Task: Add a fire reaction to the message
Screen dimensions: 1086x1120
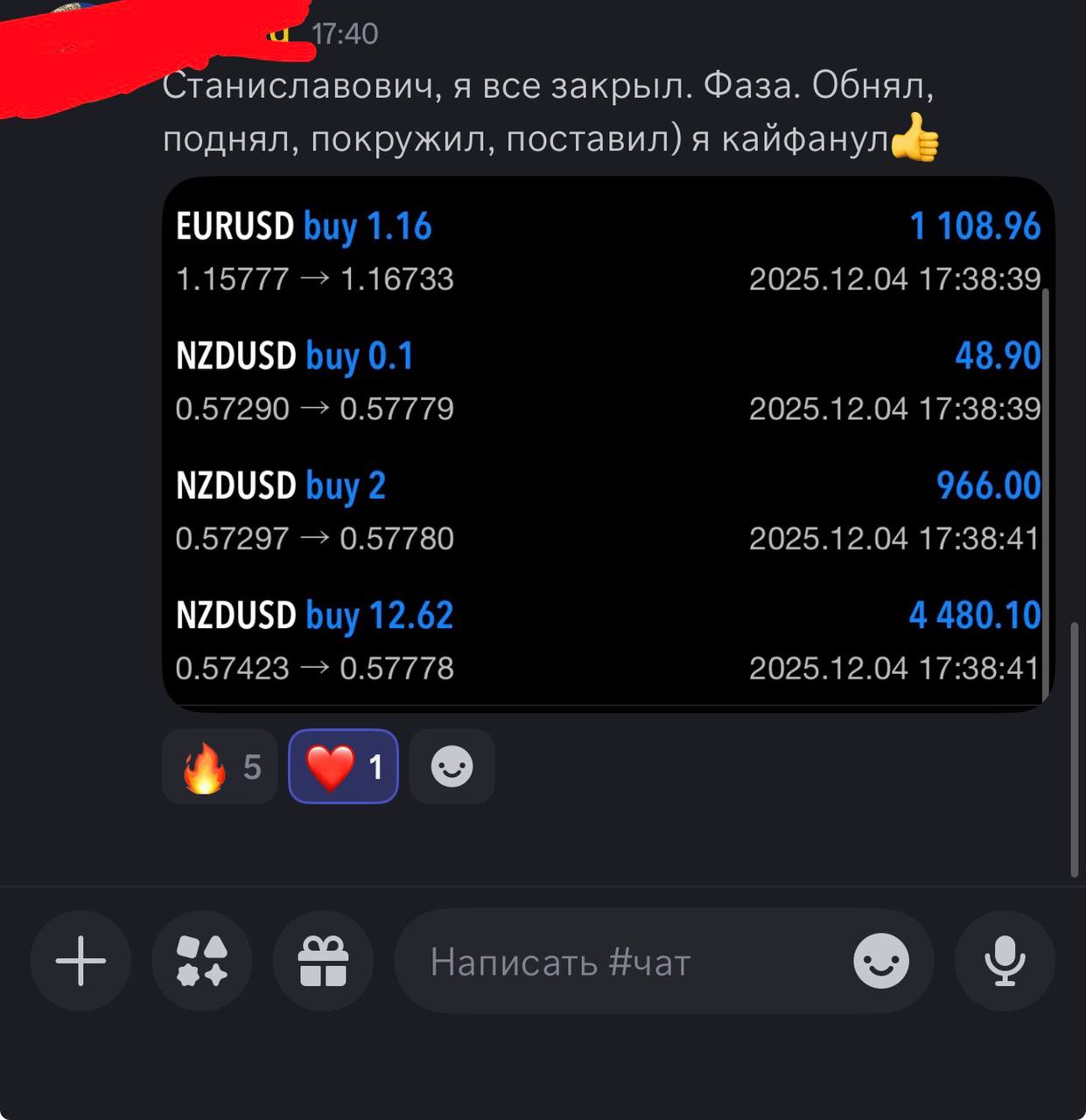Action: pos(220,766)
